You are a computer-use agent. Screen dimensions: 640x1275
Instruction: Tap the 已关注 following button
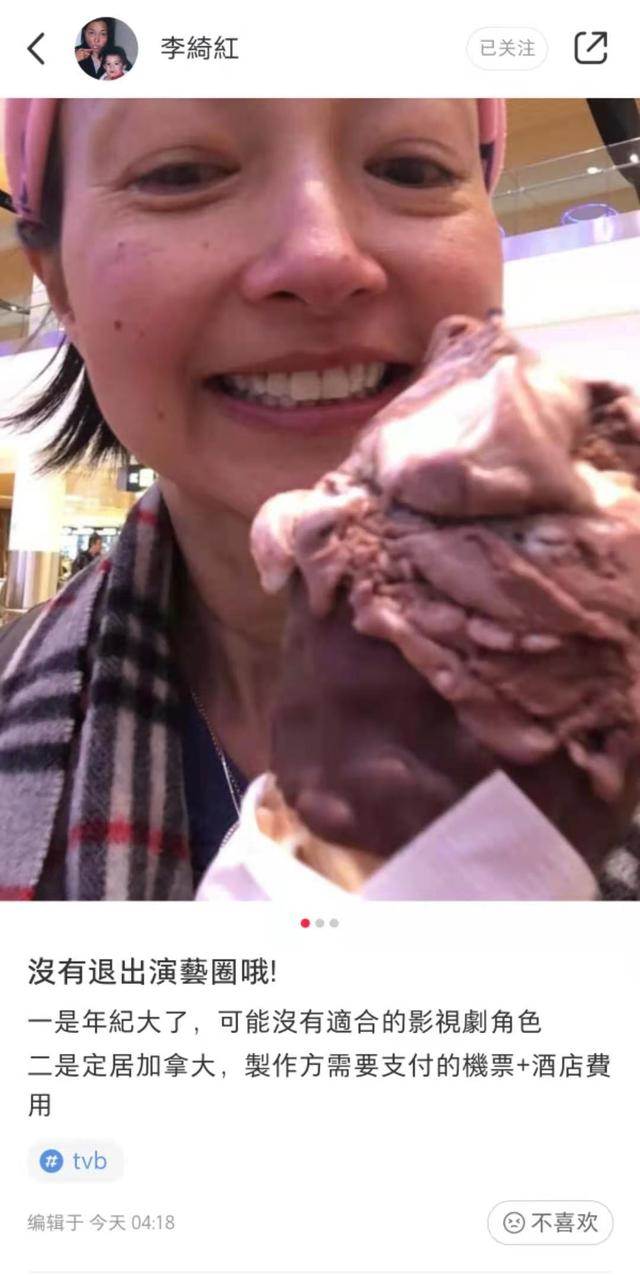point(507,48)
